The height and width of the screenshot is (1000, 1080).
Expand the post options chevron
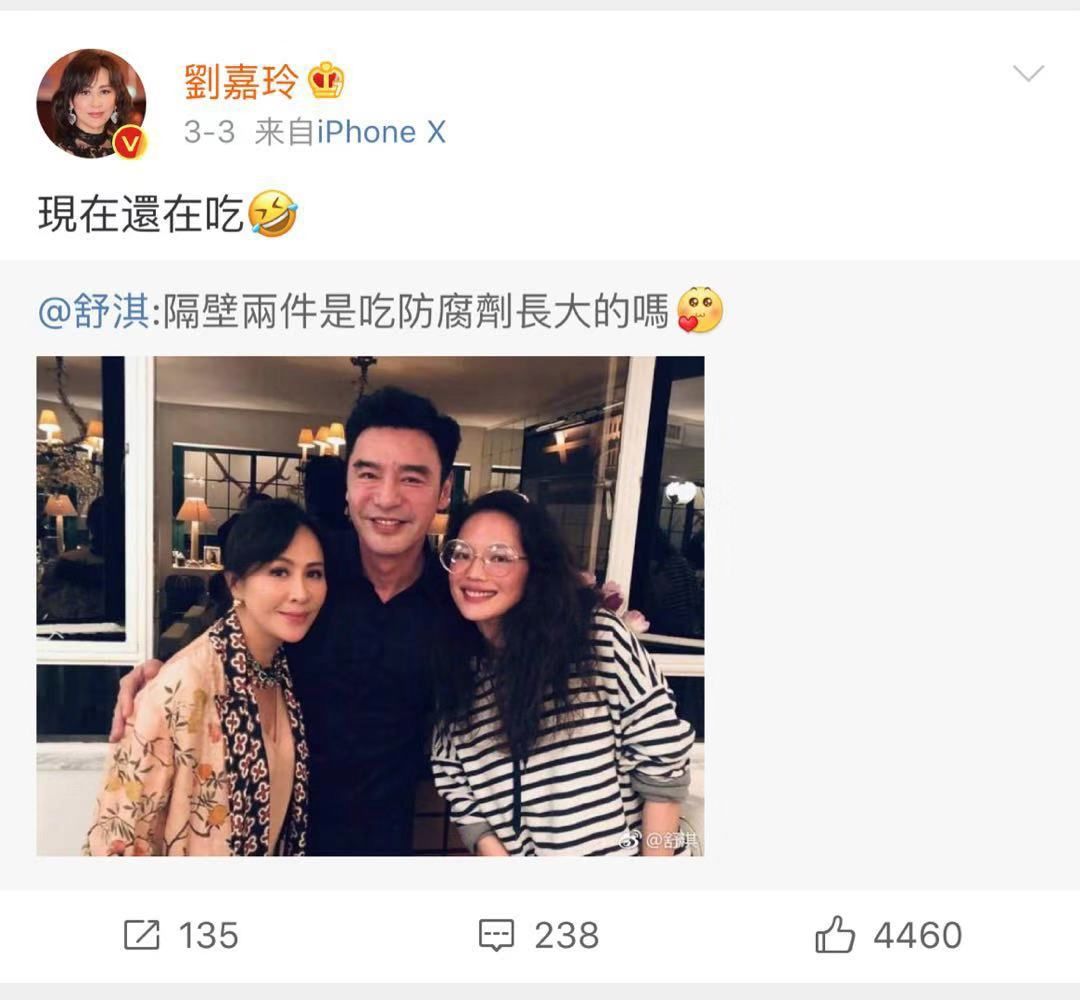(x=1028, y=73)
